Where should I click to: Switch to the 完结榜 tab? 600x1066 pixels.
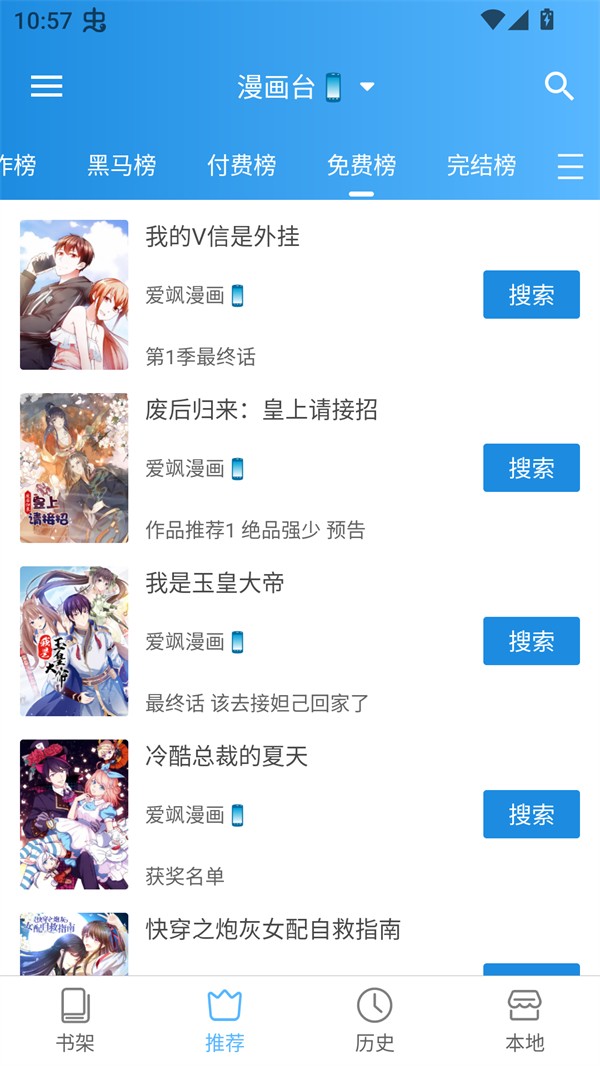click(481, 165)
